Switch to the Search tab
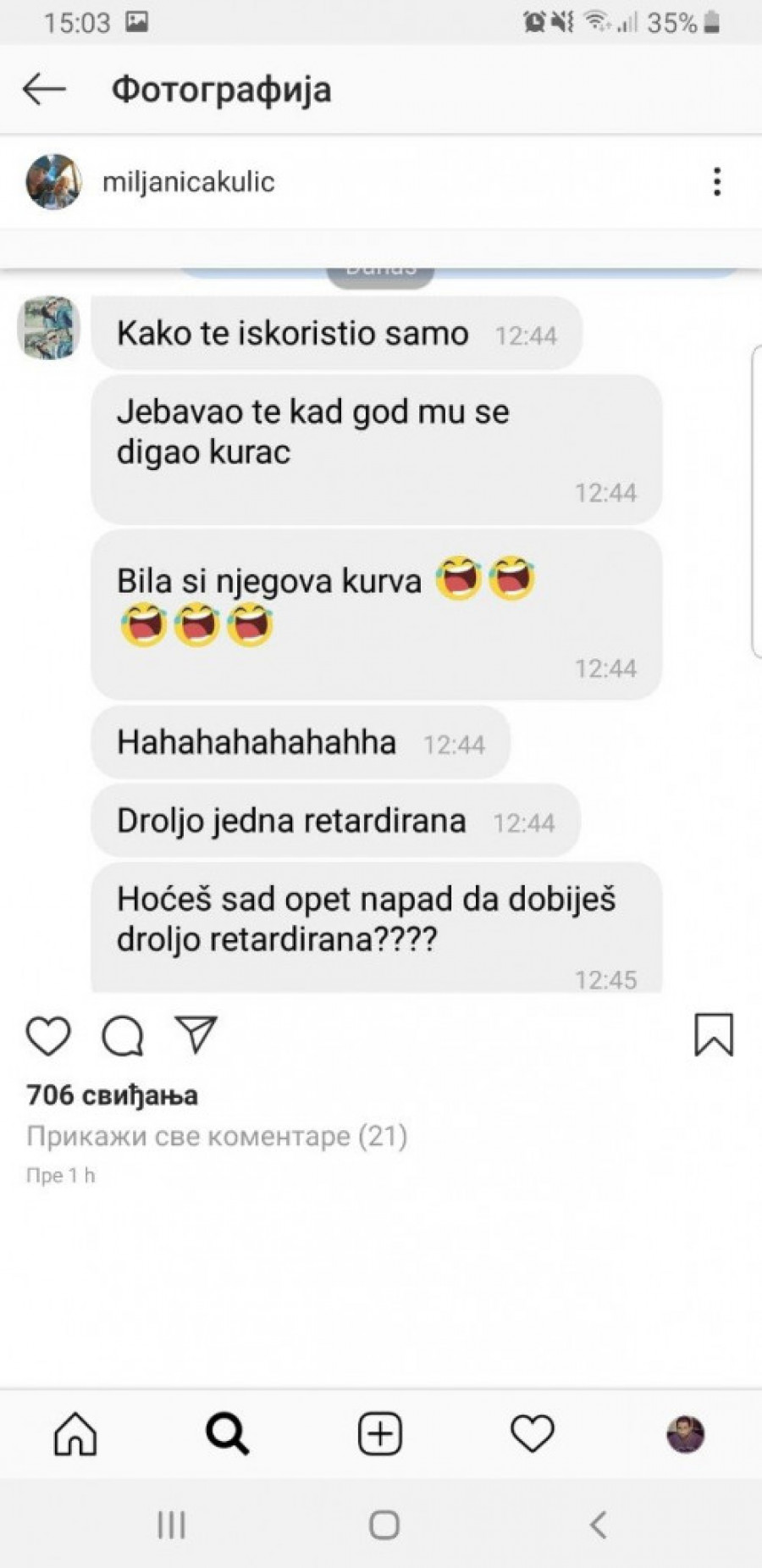This screenshot has width=762, height=1568. point(228,1434)
